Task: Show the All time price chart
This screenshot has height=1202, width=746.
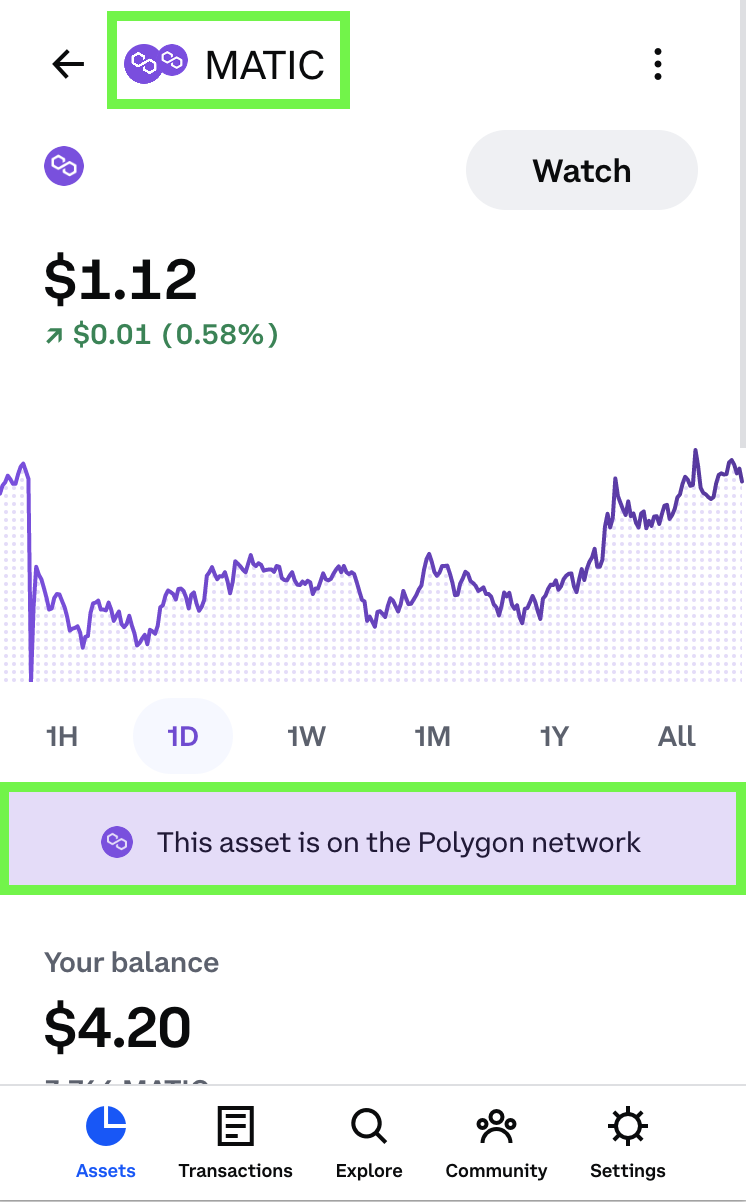Action: point(677,737)
